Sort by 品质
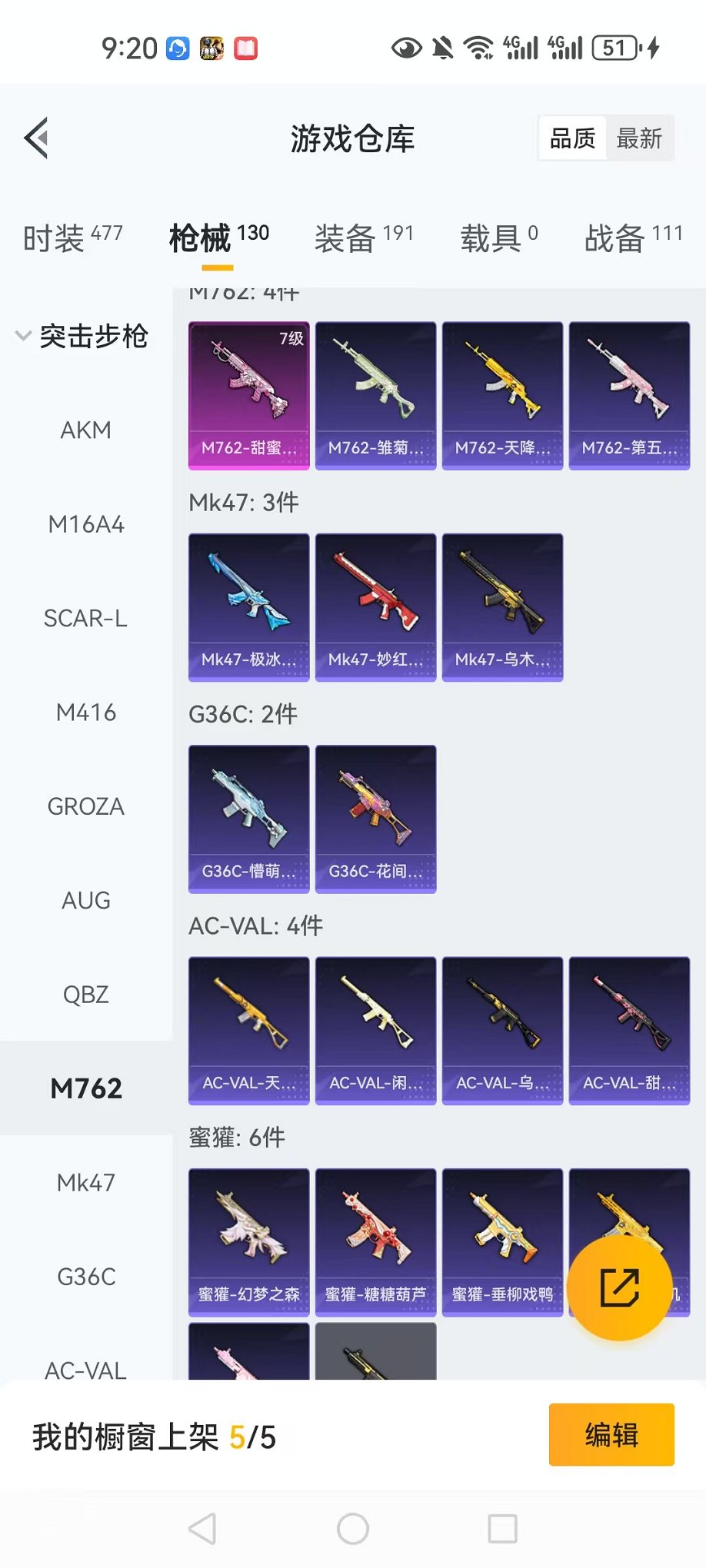 pos(572,139)
